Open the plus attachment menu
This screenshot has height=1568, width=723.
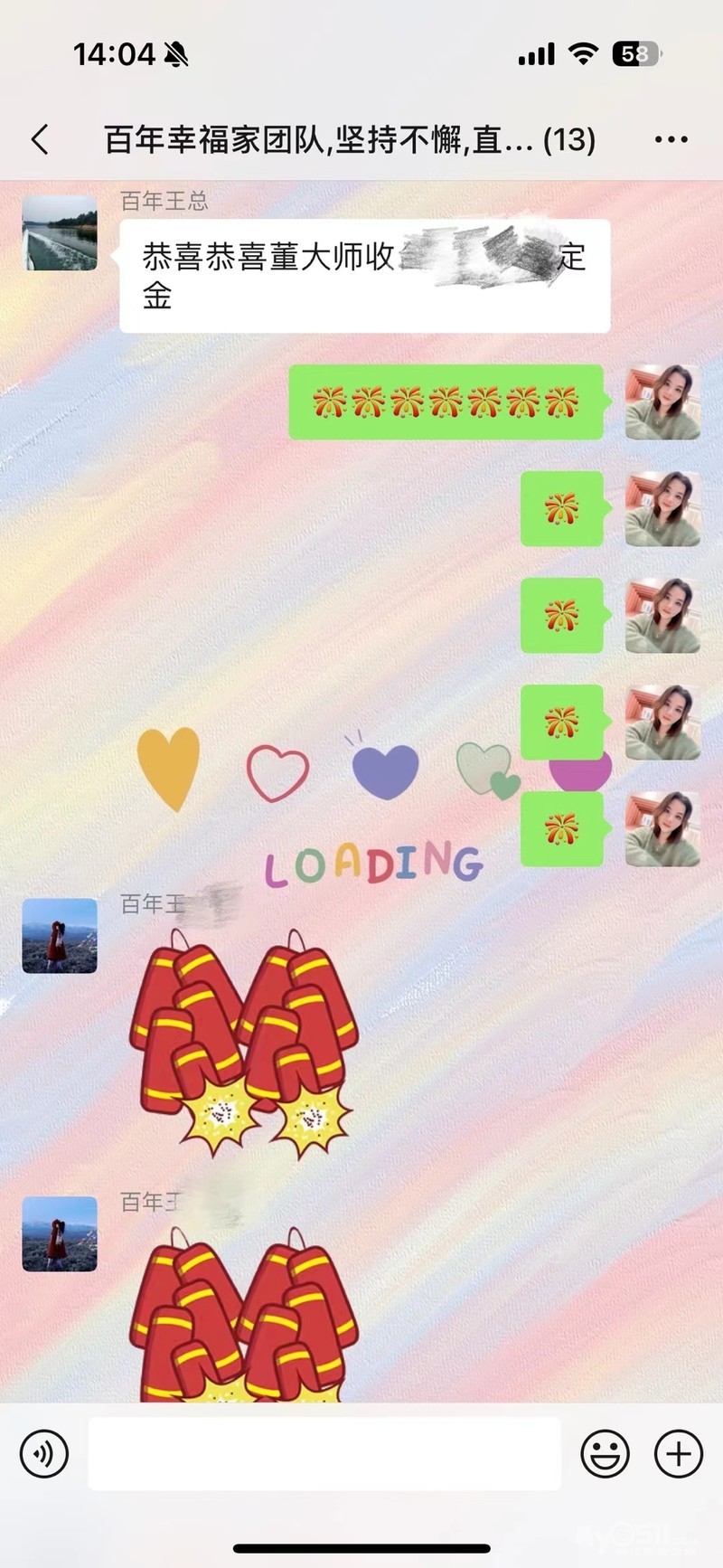pos(678,1453)
